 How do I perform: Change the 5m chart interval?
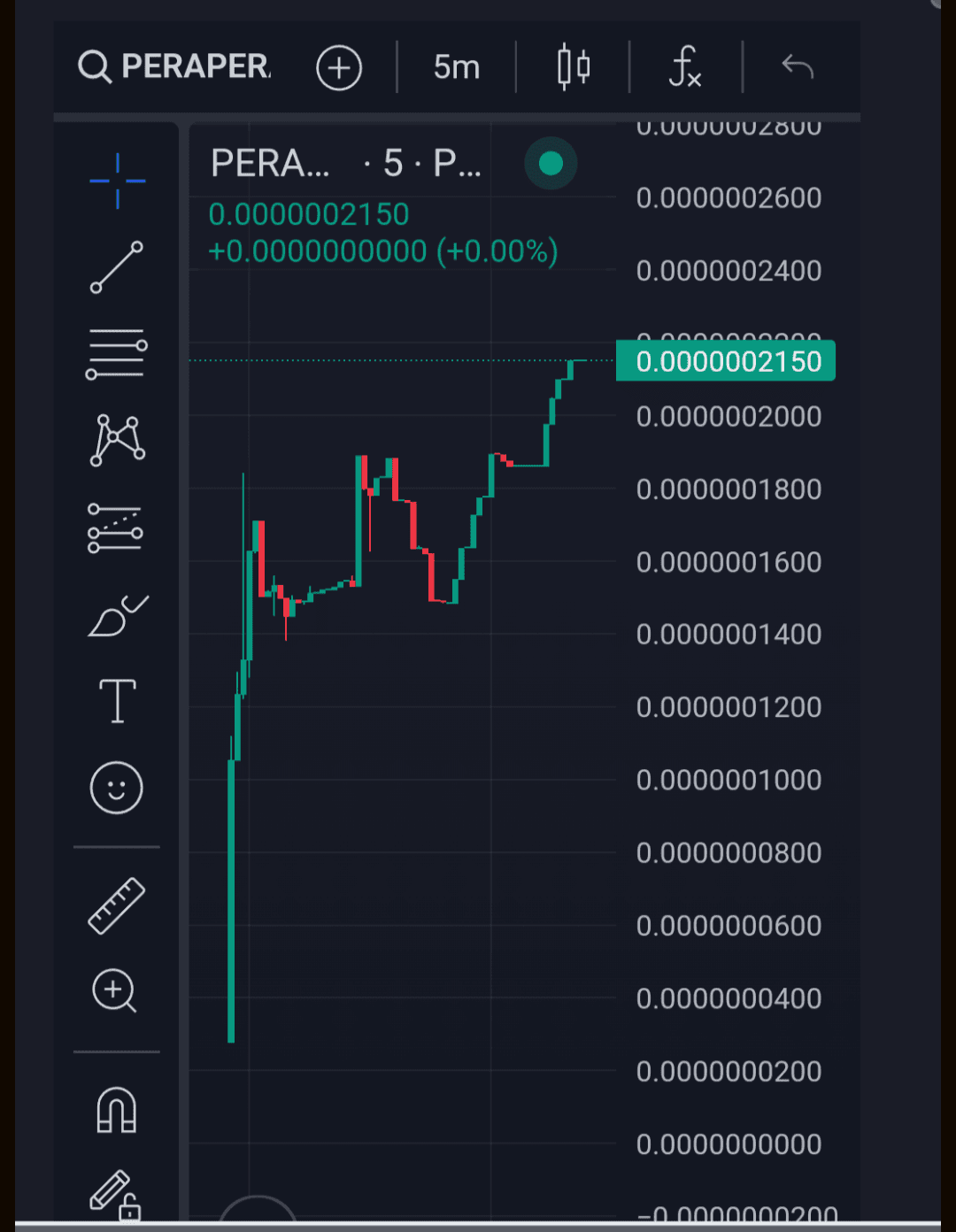(457, 67)
